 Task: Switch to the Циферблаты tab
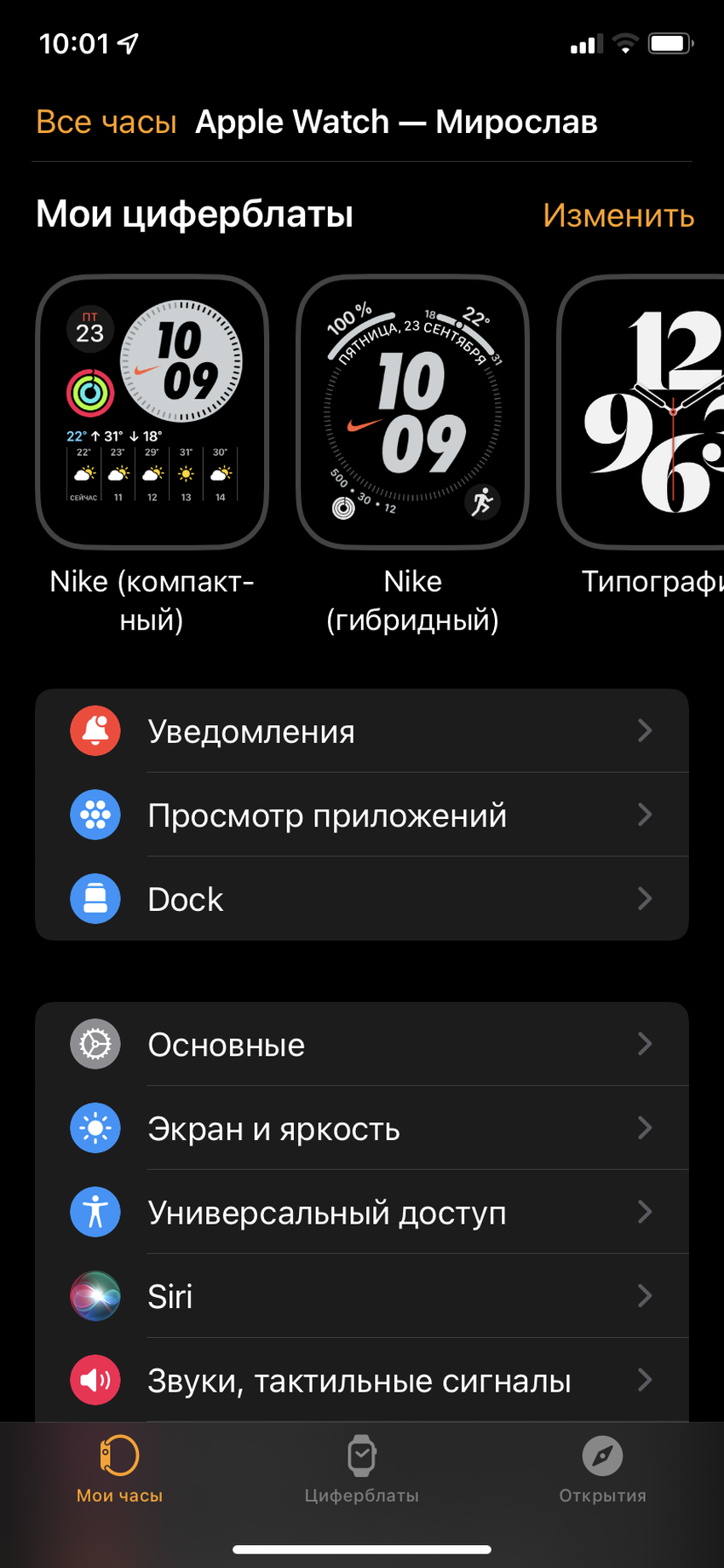click(x=362, y=1470)
